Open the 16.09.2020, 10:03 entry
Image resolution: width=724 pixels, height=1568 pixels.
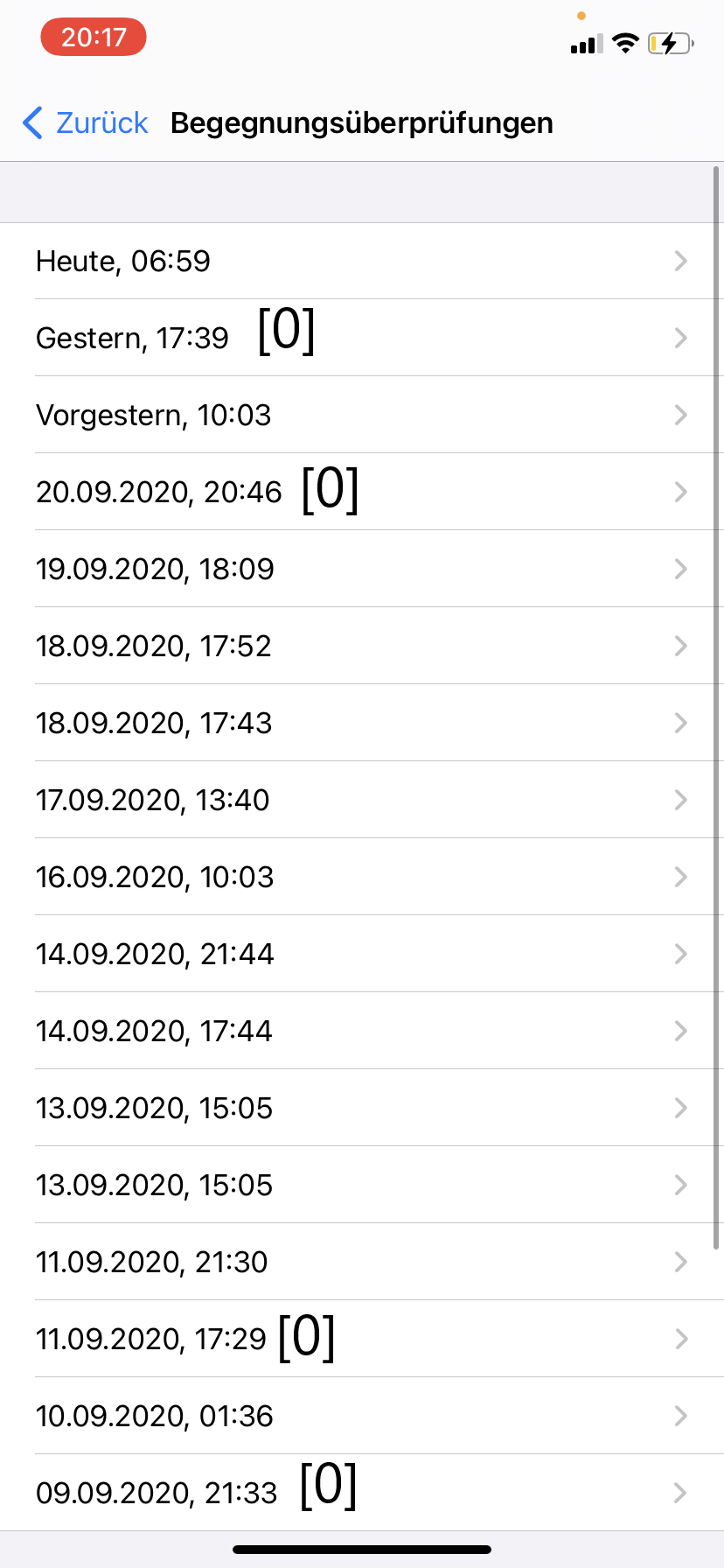click(362, 877)
